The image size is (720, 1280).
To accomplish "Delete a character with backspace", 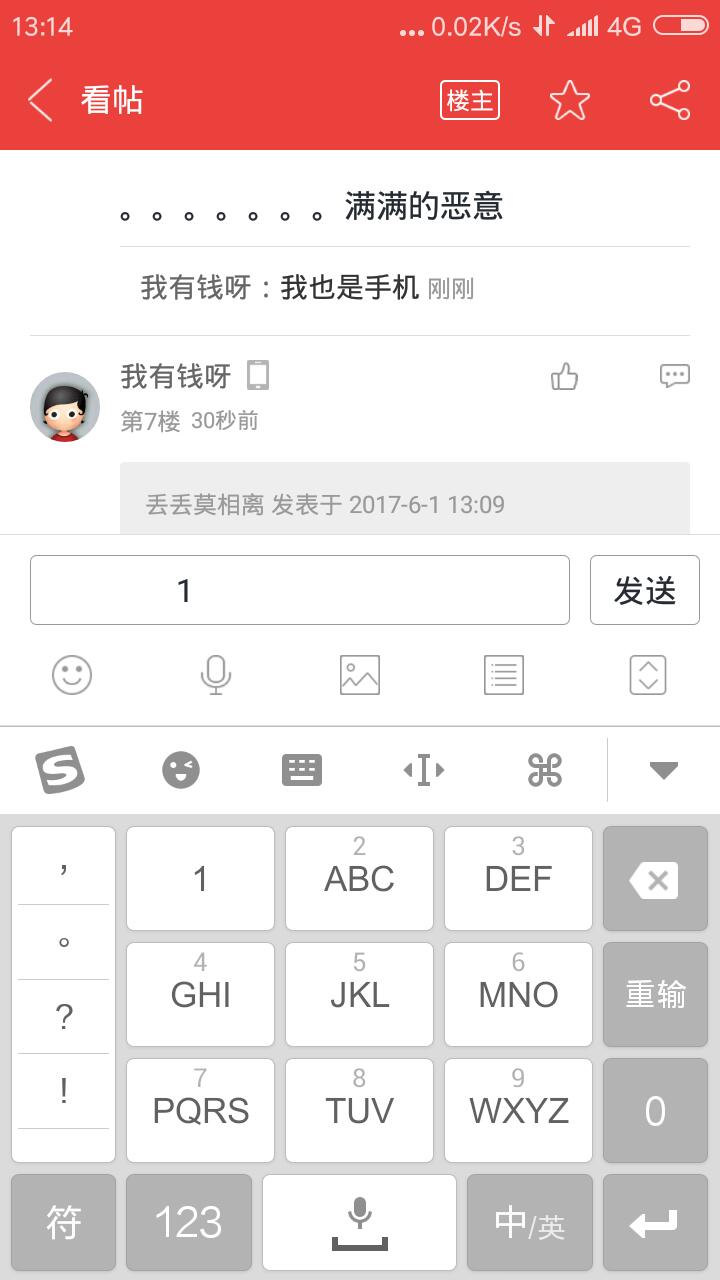I will [x=655, y=880].
